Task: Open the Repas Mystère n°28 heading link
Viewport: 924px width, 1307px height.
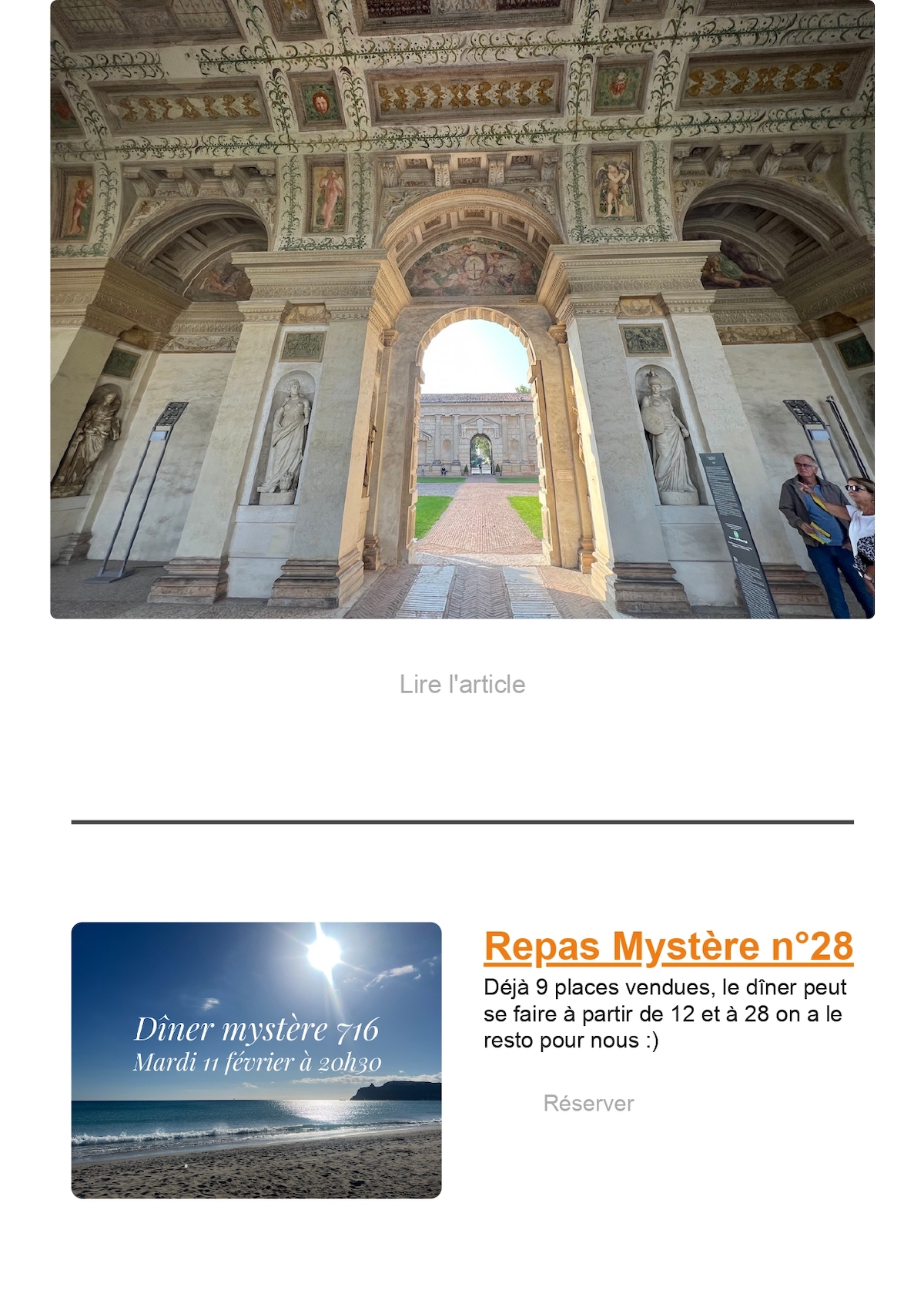Action: click(668, 947)
